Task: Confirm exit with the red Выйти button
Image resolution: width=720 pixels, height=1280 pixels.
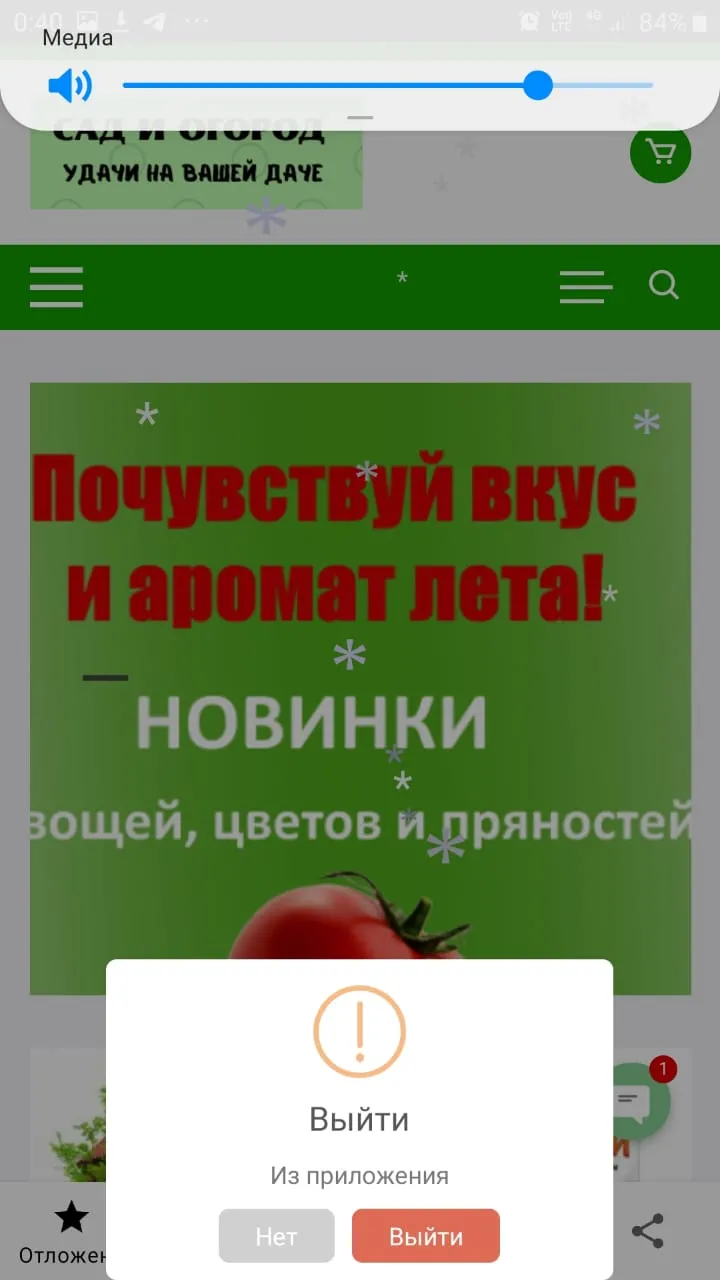Action: pos(426,1236)
